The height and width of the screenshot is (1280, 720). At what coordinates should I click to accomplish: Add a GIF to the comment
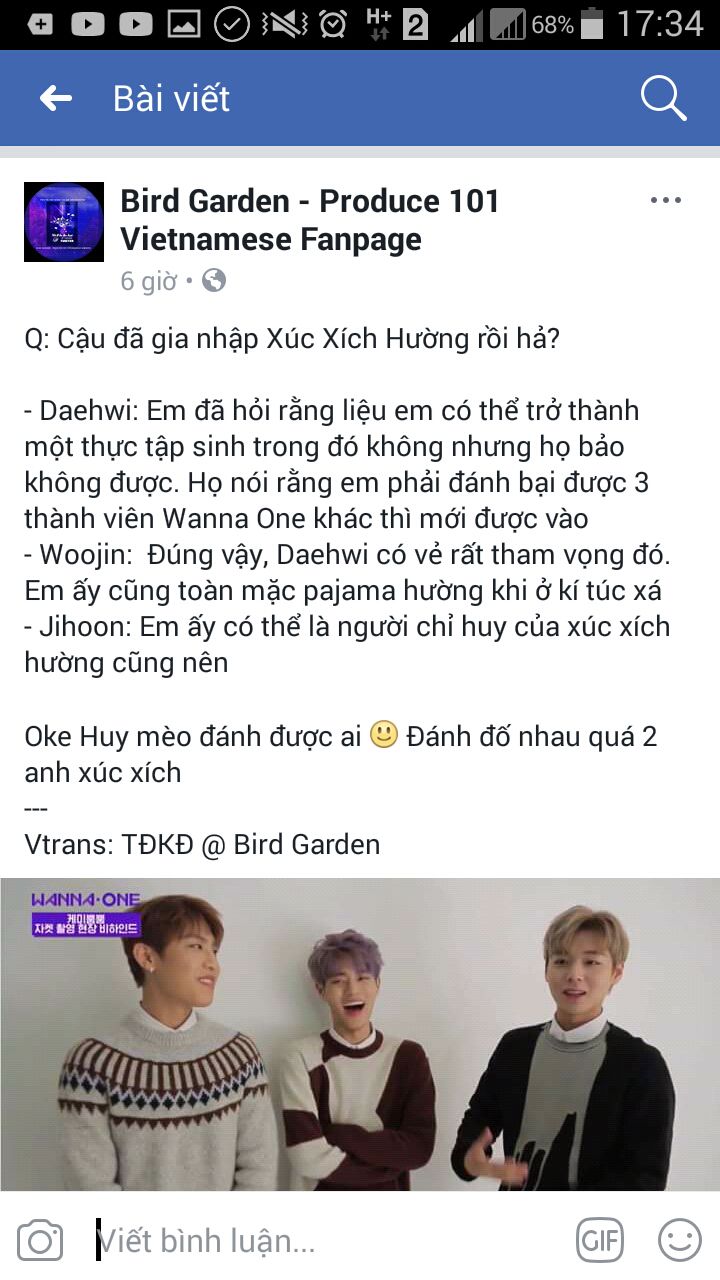[600, 1241]
